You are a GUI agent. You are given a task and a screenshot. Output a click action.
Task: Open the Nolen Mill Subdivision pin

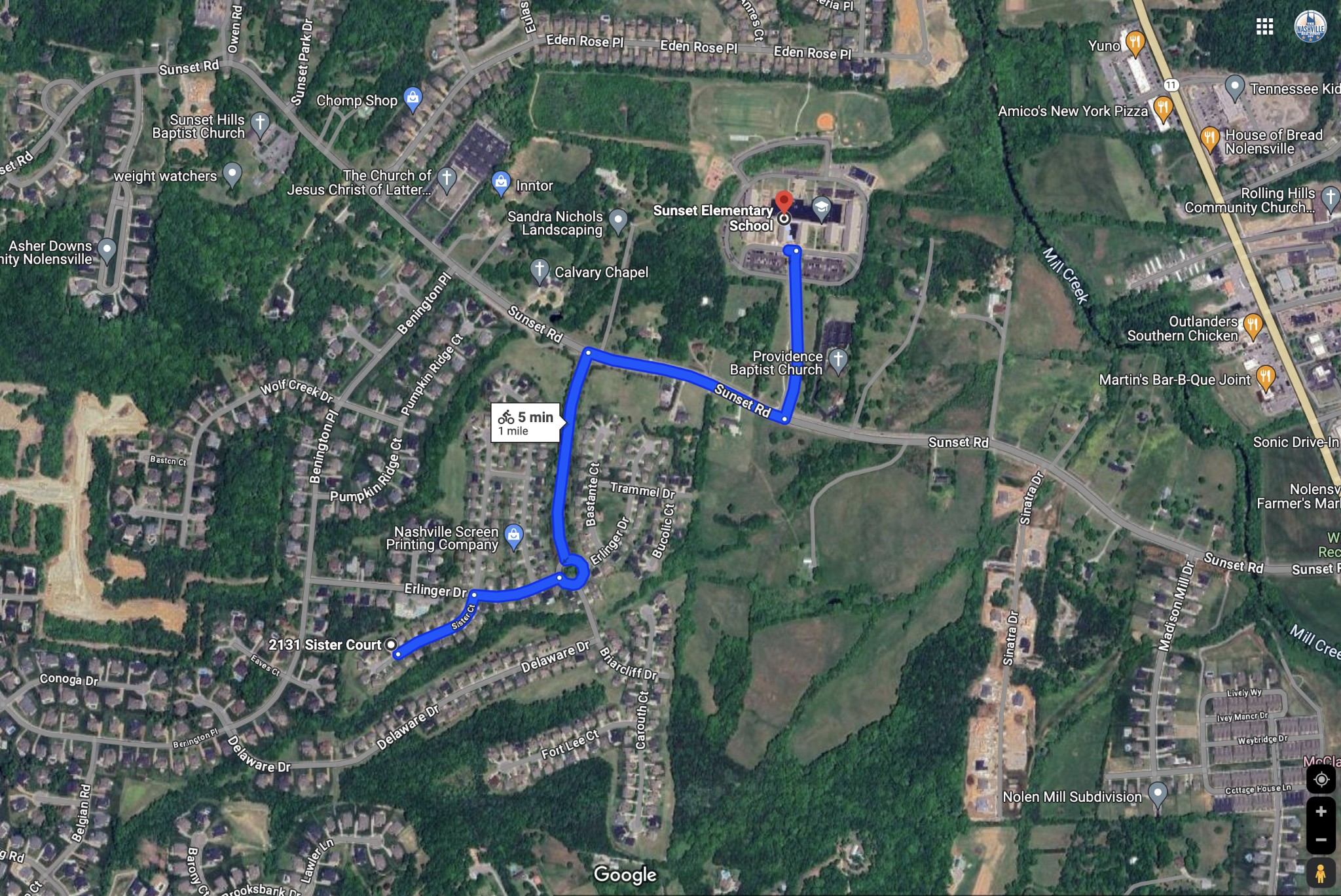pos(1158,794)
